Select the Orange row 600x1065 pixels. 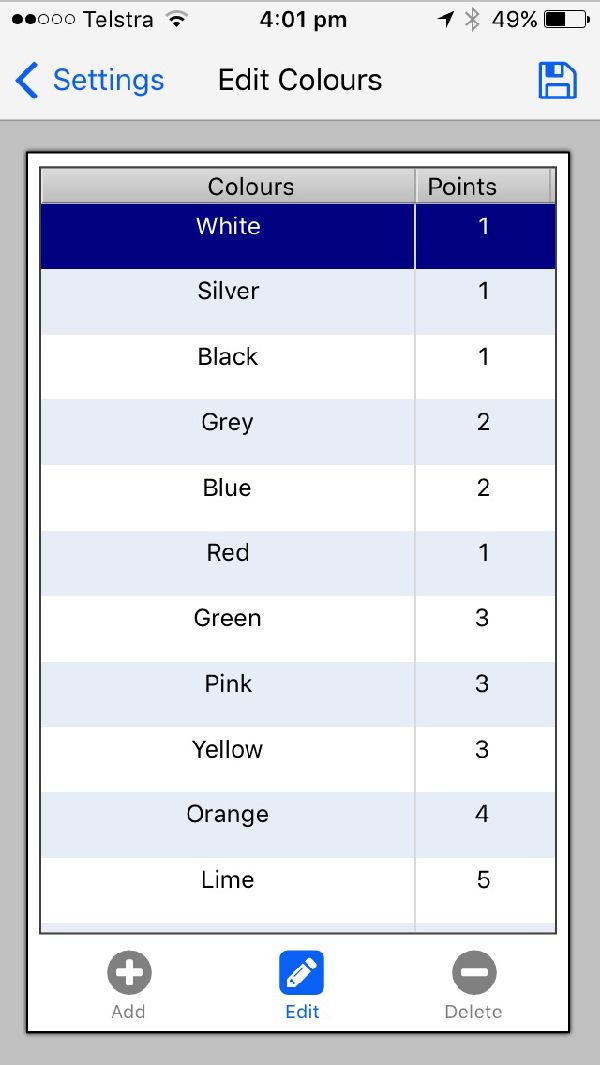(x=298, y=825)
